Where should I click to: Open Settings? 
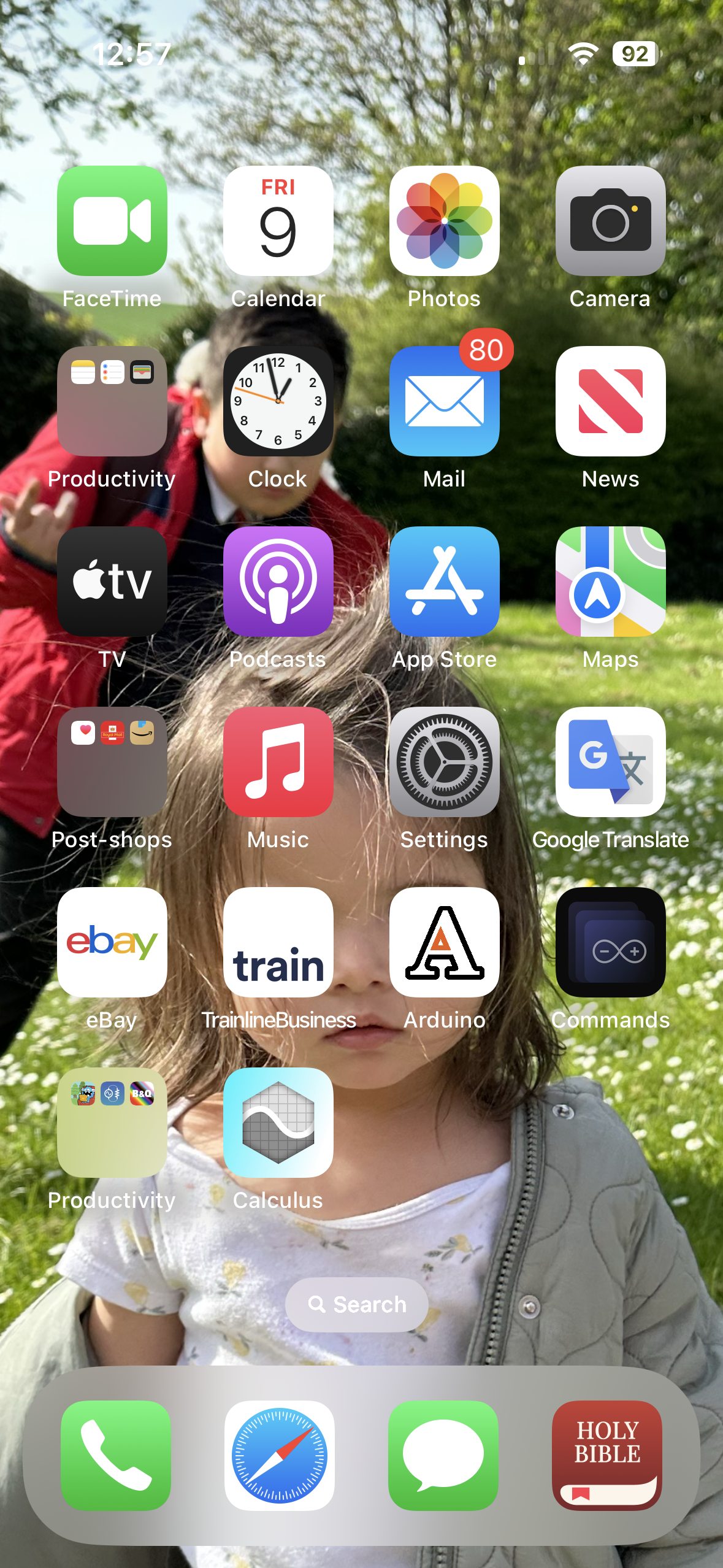445,762
